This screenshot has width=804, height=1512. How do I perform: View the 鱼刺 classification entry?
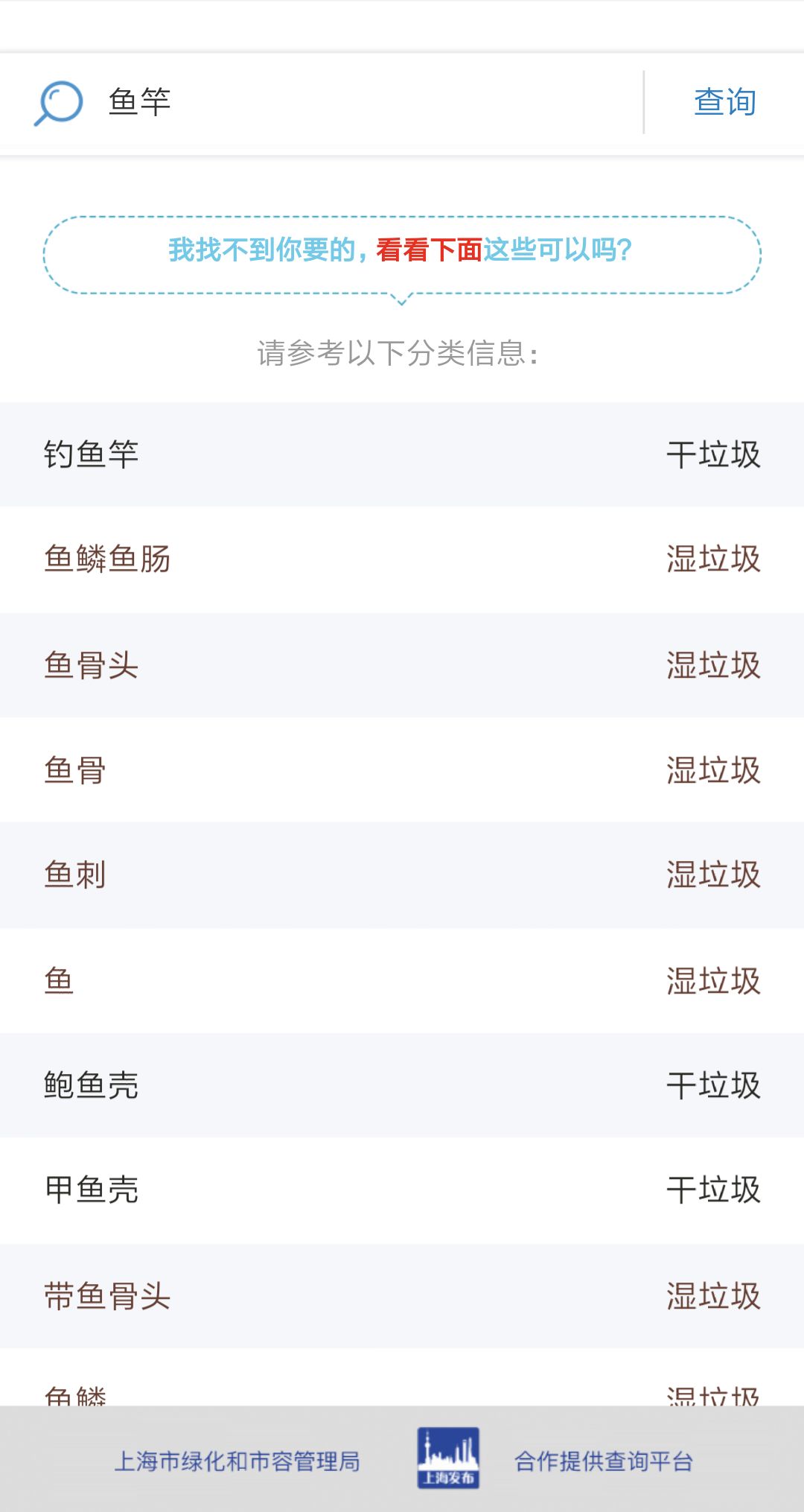[402, 875]
